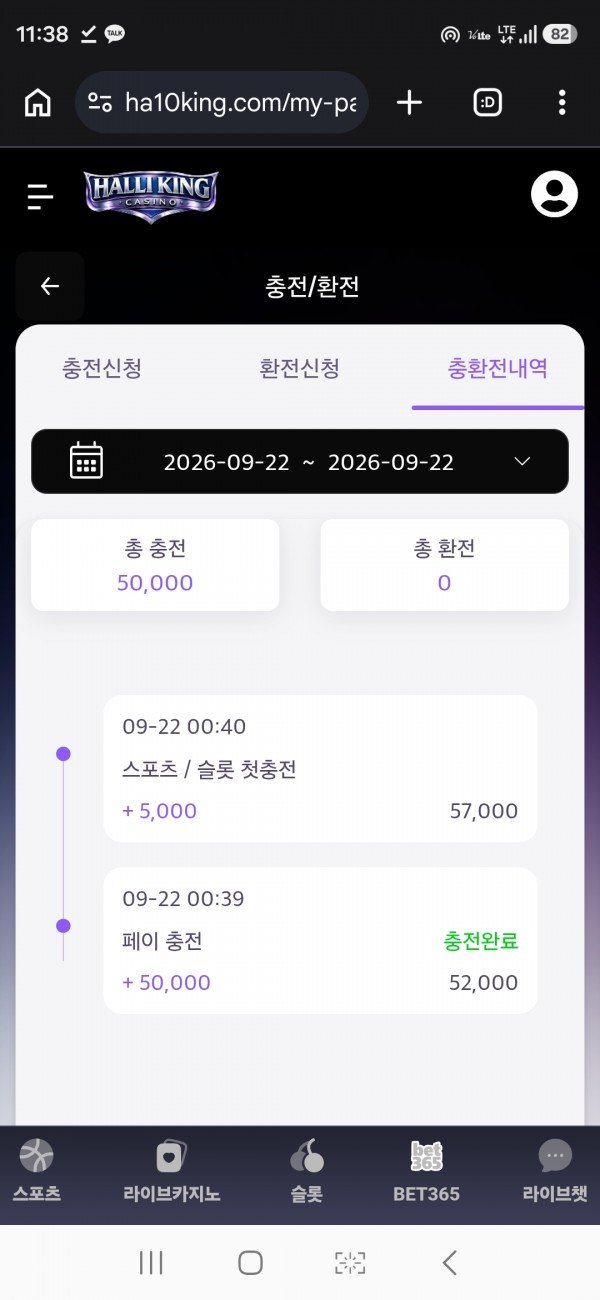
Task: Switch to the 충전신청 tab
Action: [102, 368]
